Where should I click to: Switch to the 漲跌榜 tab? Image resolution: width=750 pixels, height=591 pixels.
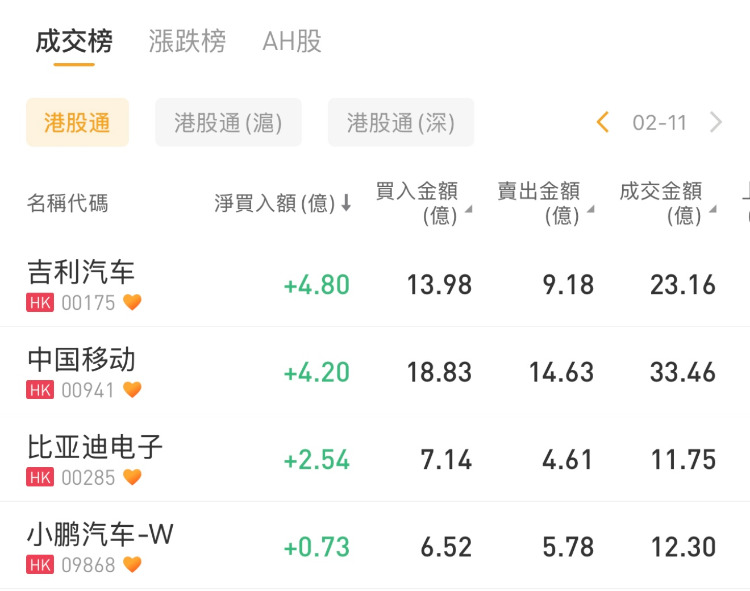[x=187, y=41]
